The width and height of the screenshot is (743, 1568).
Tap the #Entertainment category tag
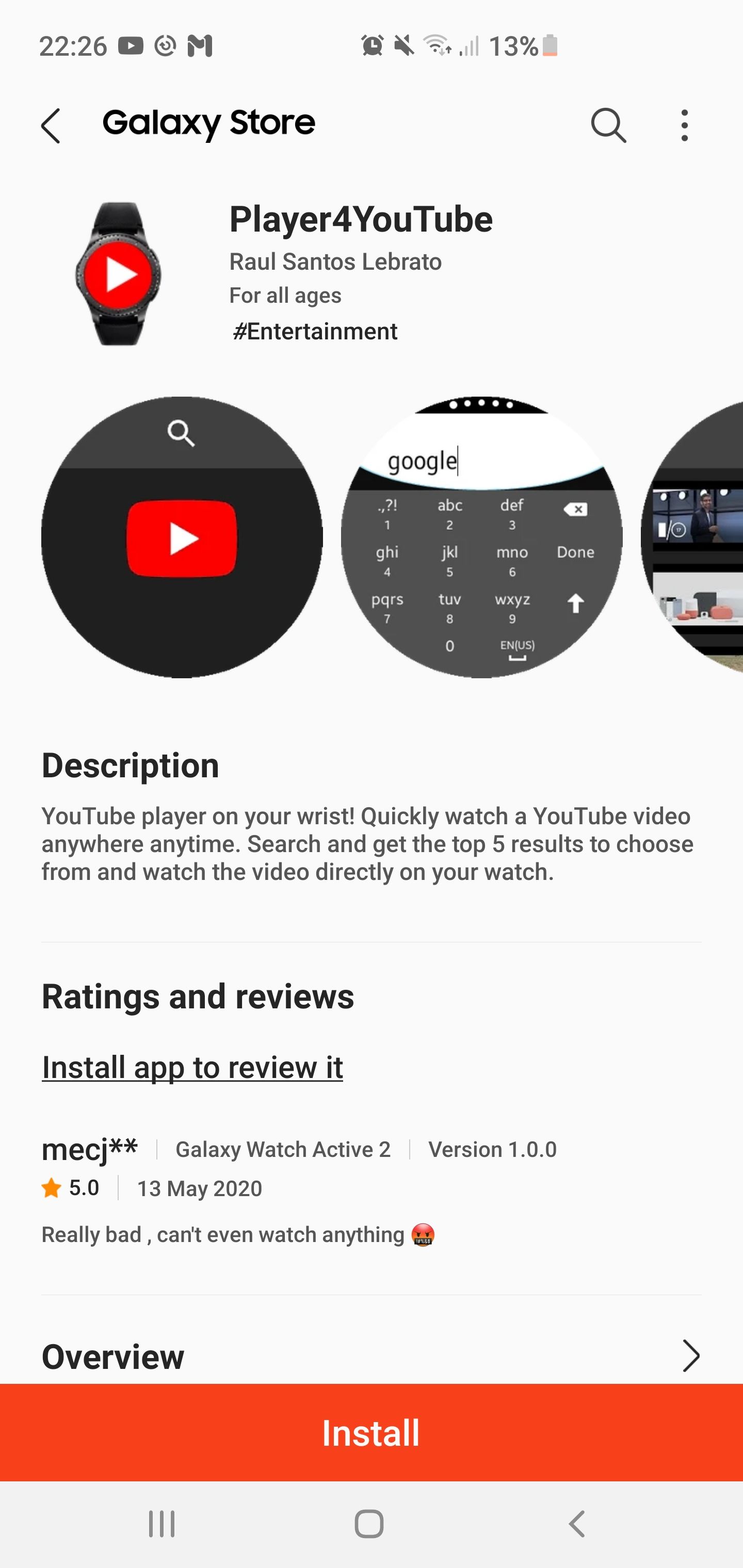(315, 331)
